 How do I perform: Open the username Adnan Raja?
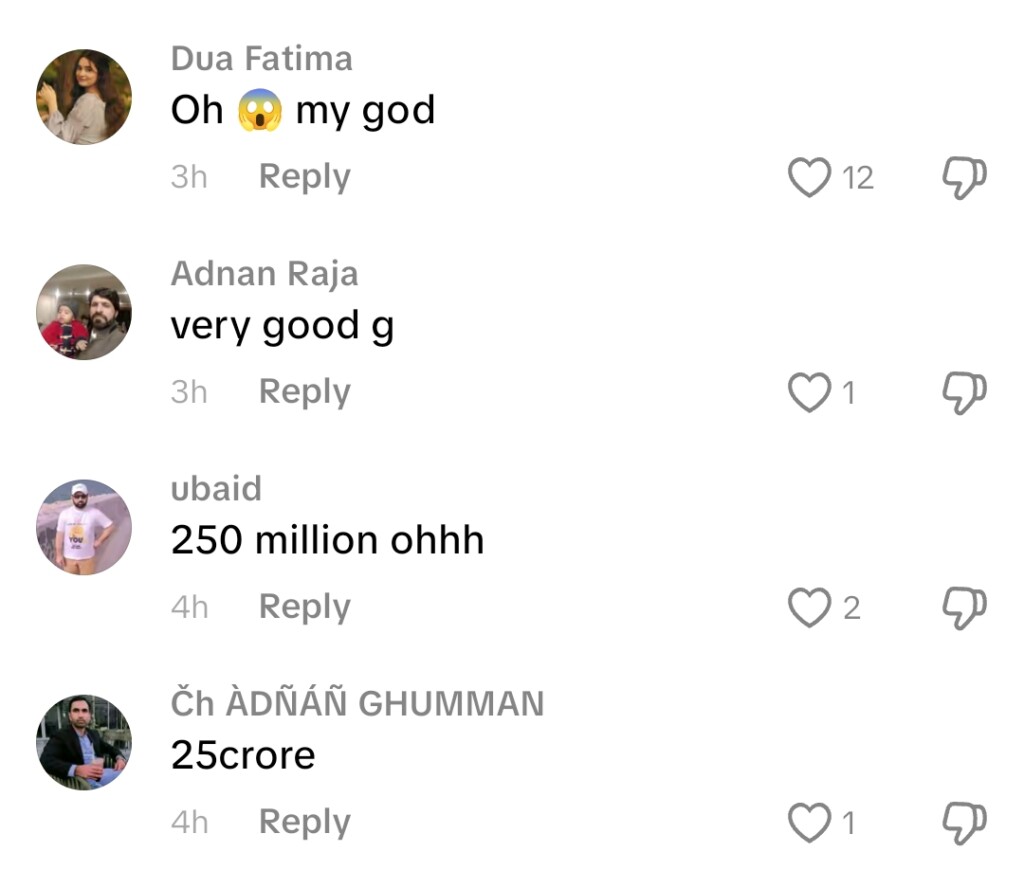pyautogui.click(x=264, y=273)
